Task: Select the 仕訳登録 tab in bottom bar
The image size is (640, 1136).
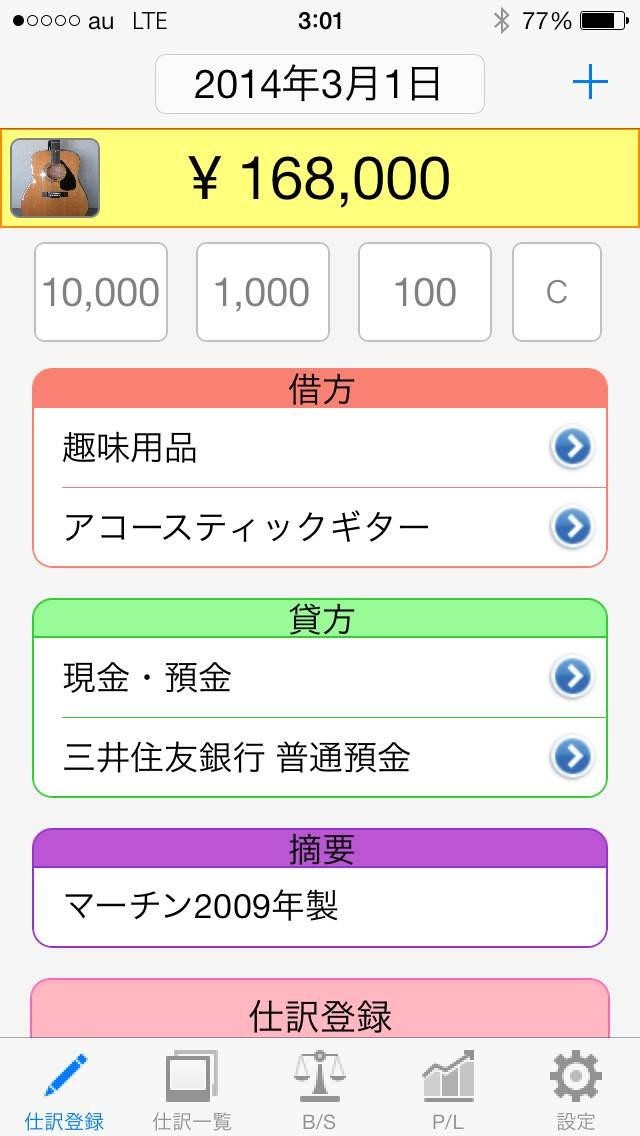Action: (64, 1089)
